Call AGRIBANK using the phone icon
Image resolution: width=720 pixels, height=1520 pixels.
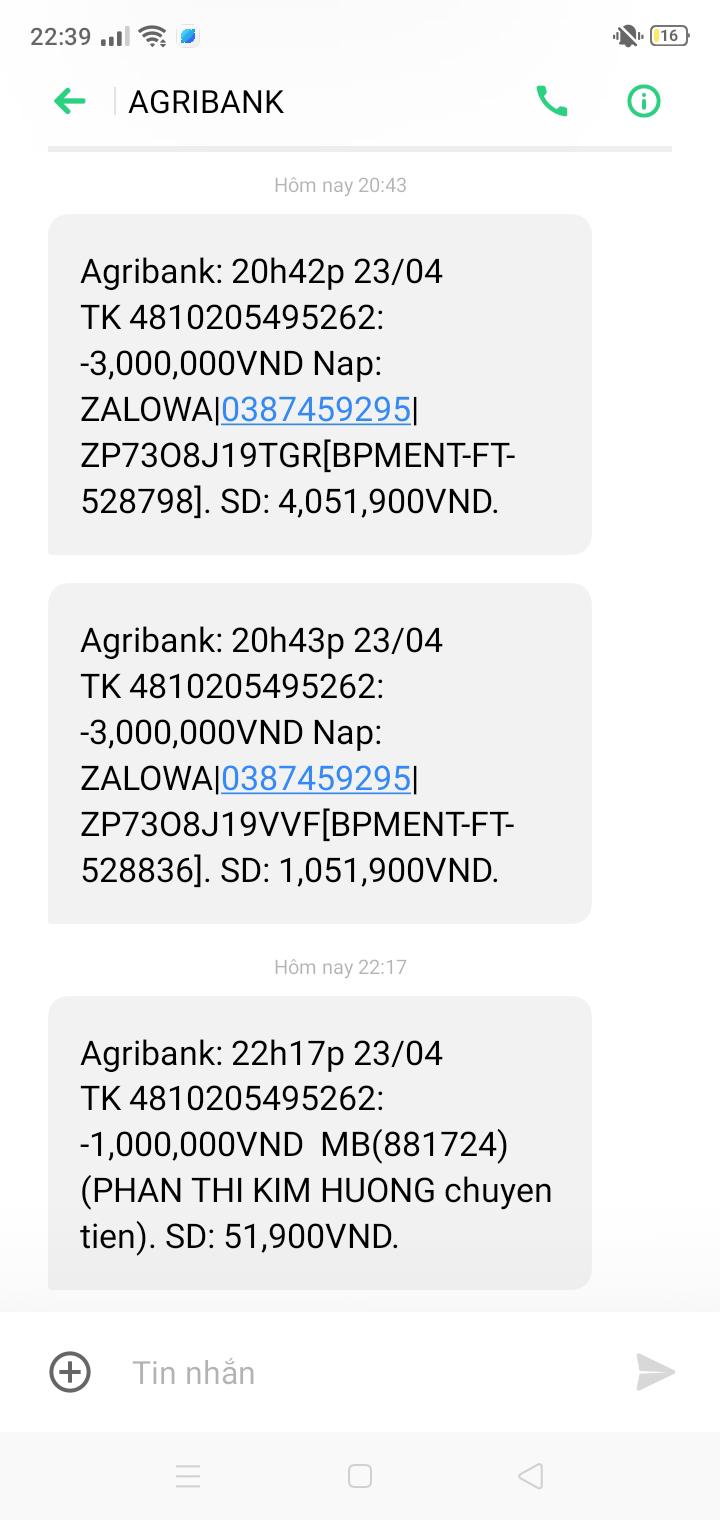coord(551,101)
